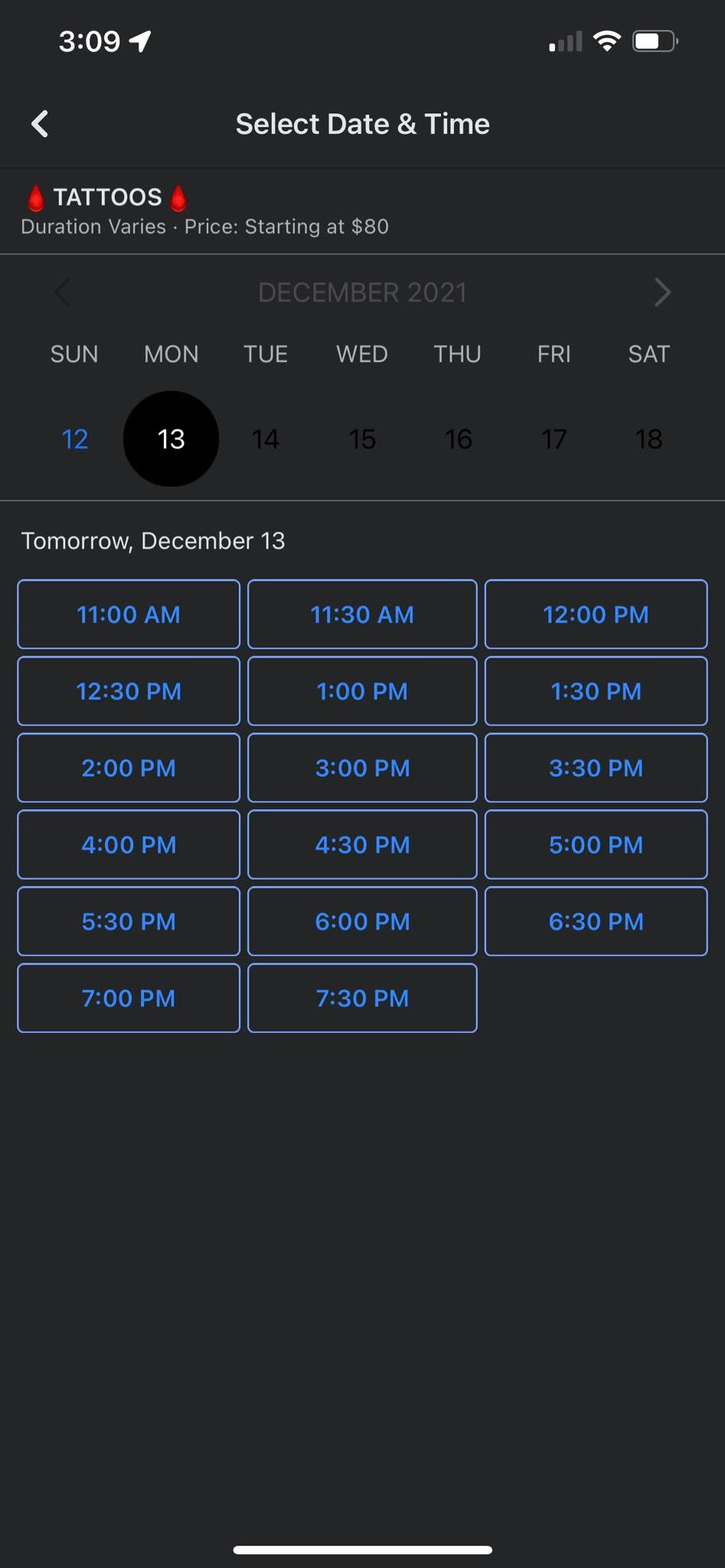Book the 12:30 PM slot
Image resolution: width=725 pixels, height=1568 pixels.
129,691
